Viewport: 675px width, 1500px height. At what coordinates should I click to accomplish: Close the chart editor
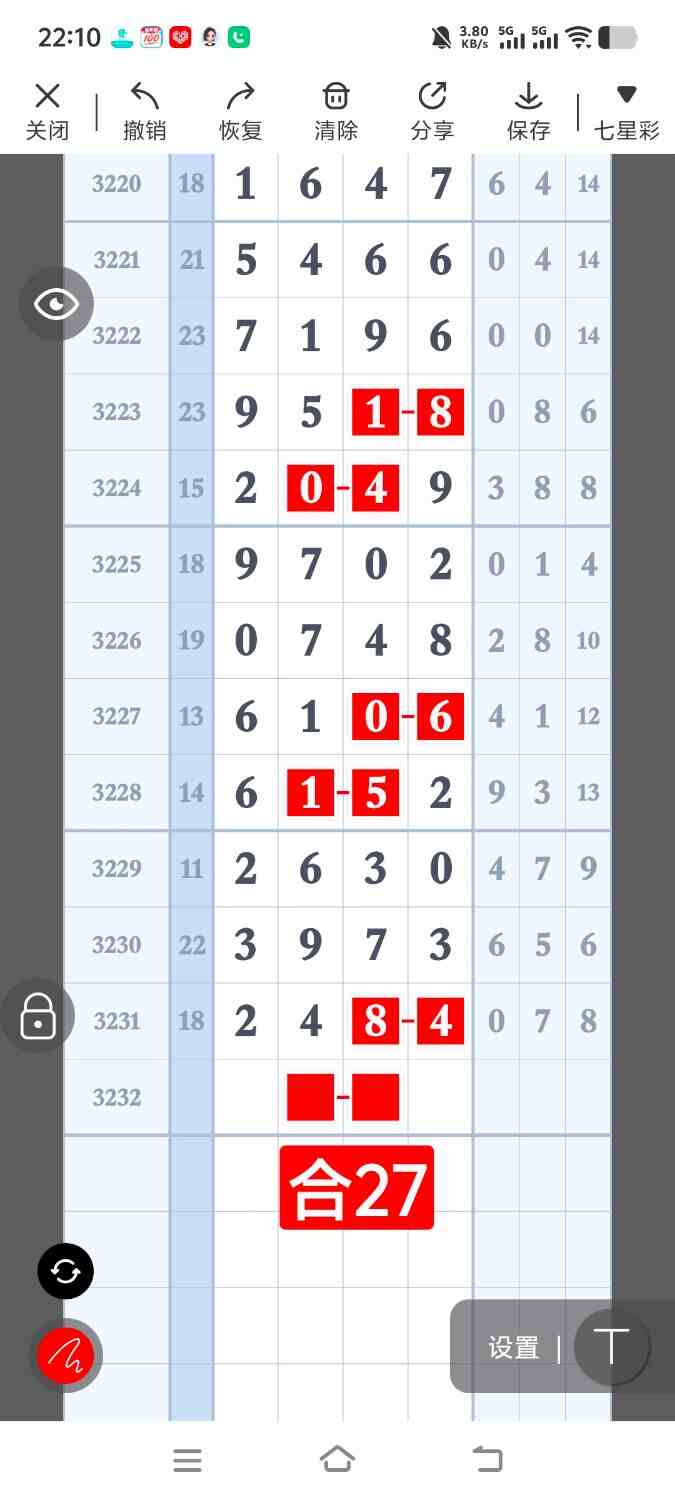47,111
